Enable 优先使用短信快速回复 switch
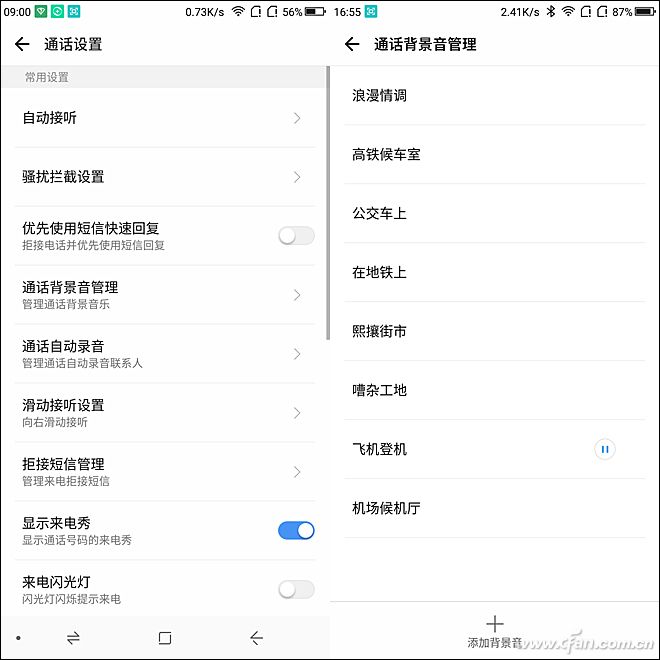Viewport: 660px width, 660px height. (x=296, y=236)
